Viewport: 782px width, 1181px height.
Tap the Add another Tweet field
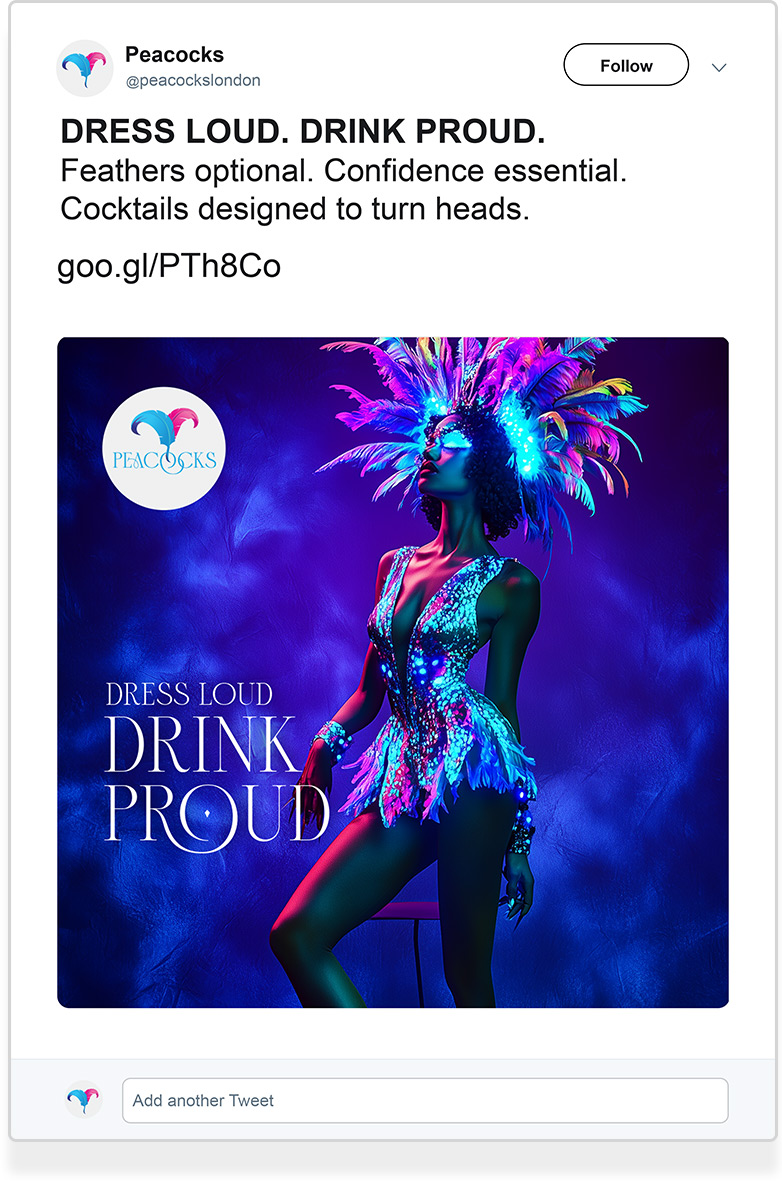[424, 1100]
